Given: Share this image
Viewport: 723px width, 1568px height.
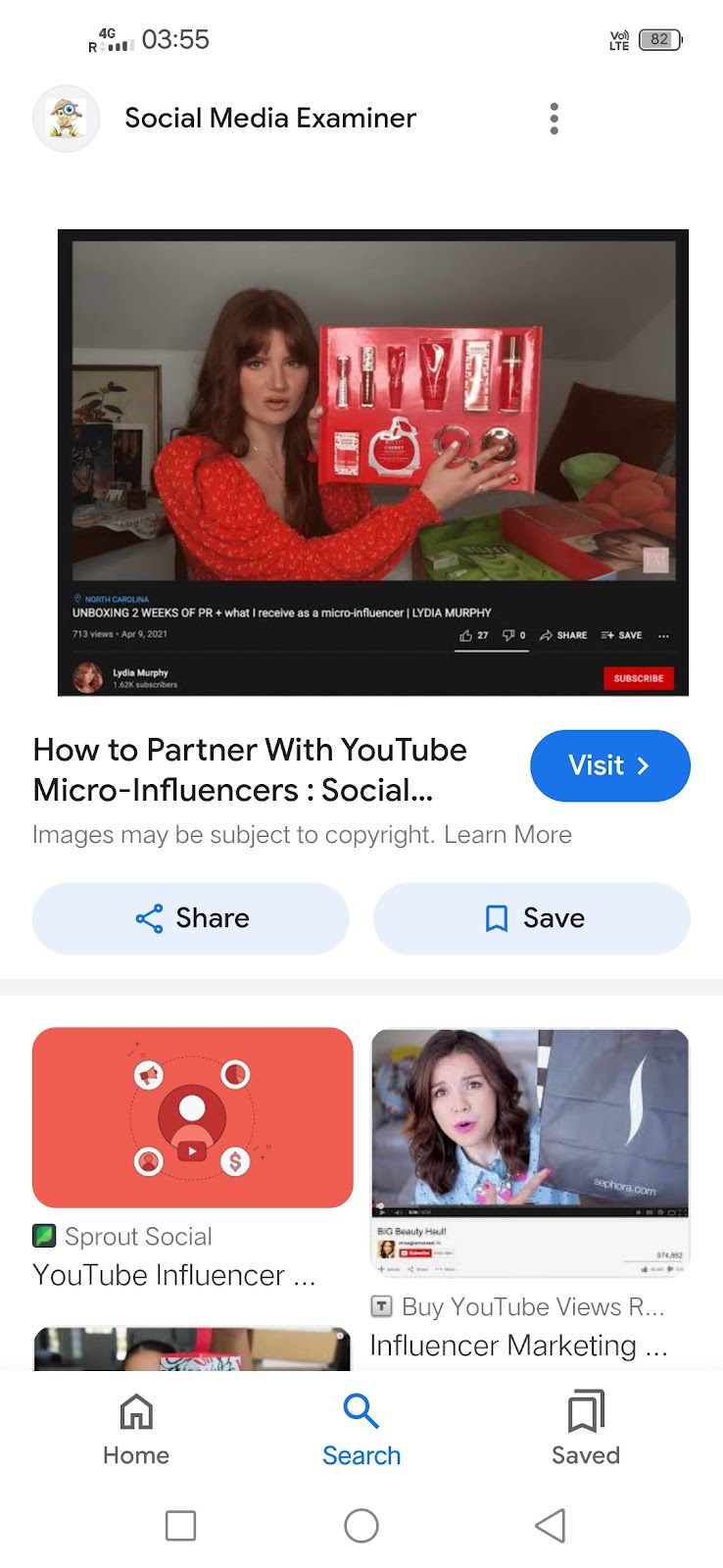Looking at the screenshot, I should click(191, 918).
